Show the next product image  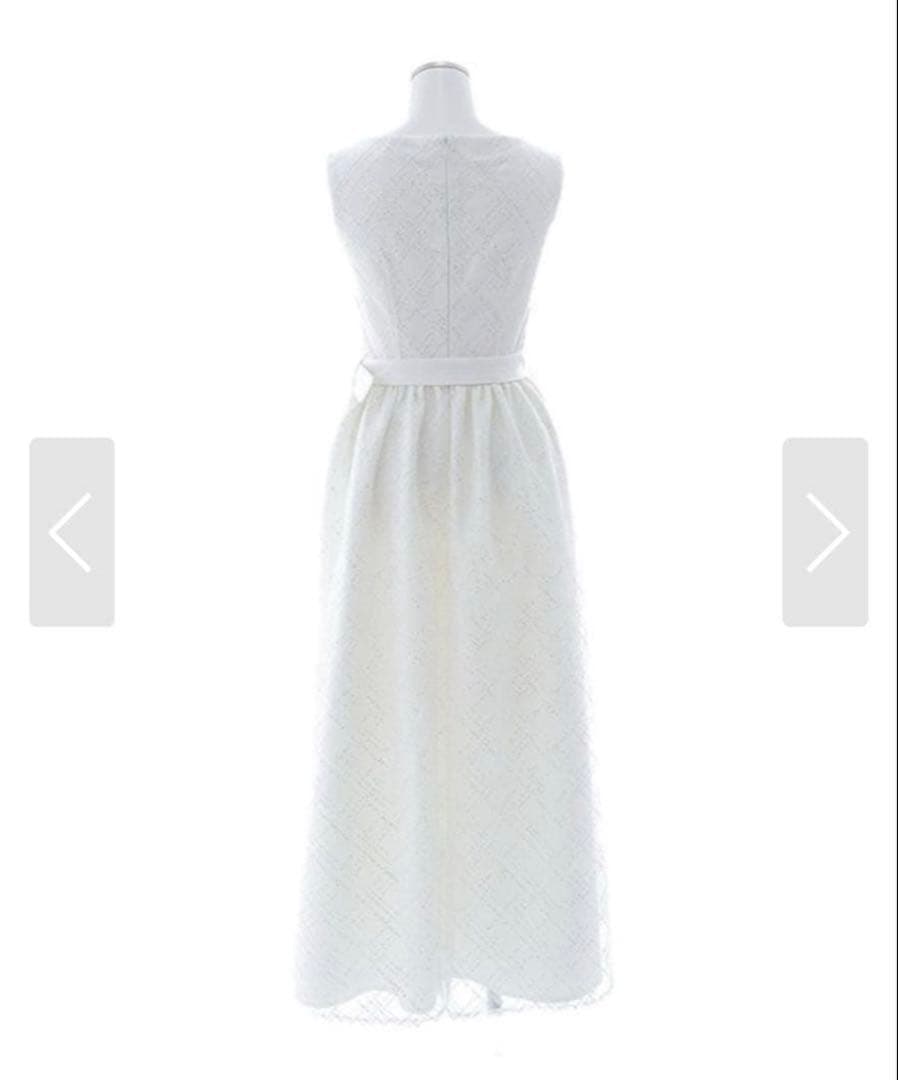coord(825,532)
